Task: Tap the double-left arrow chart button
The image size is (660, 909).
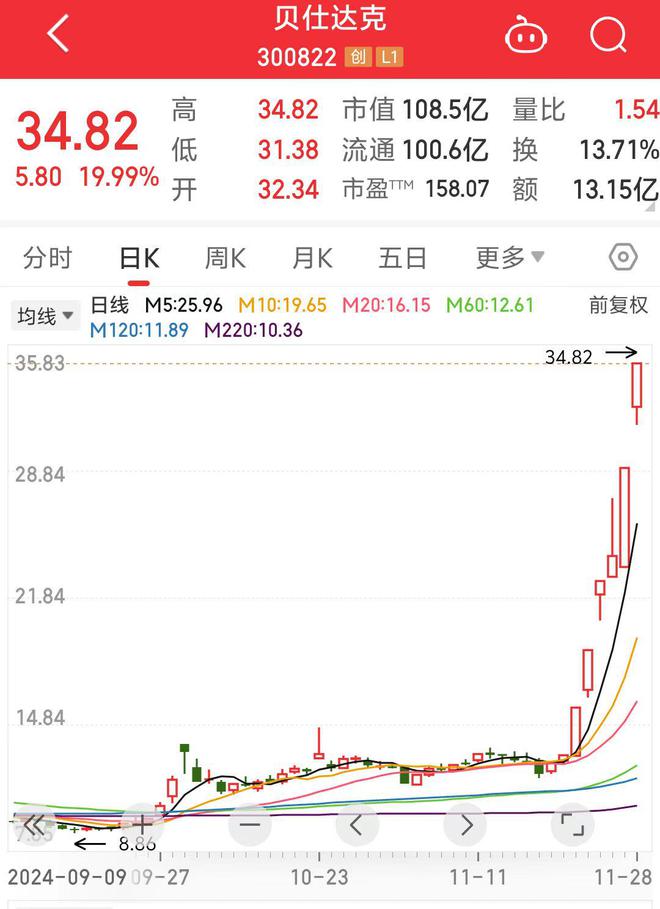Action: point(35,826)
